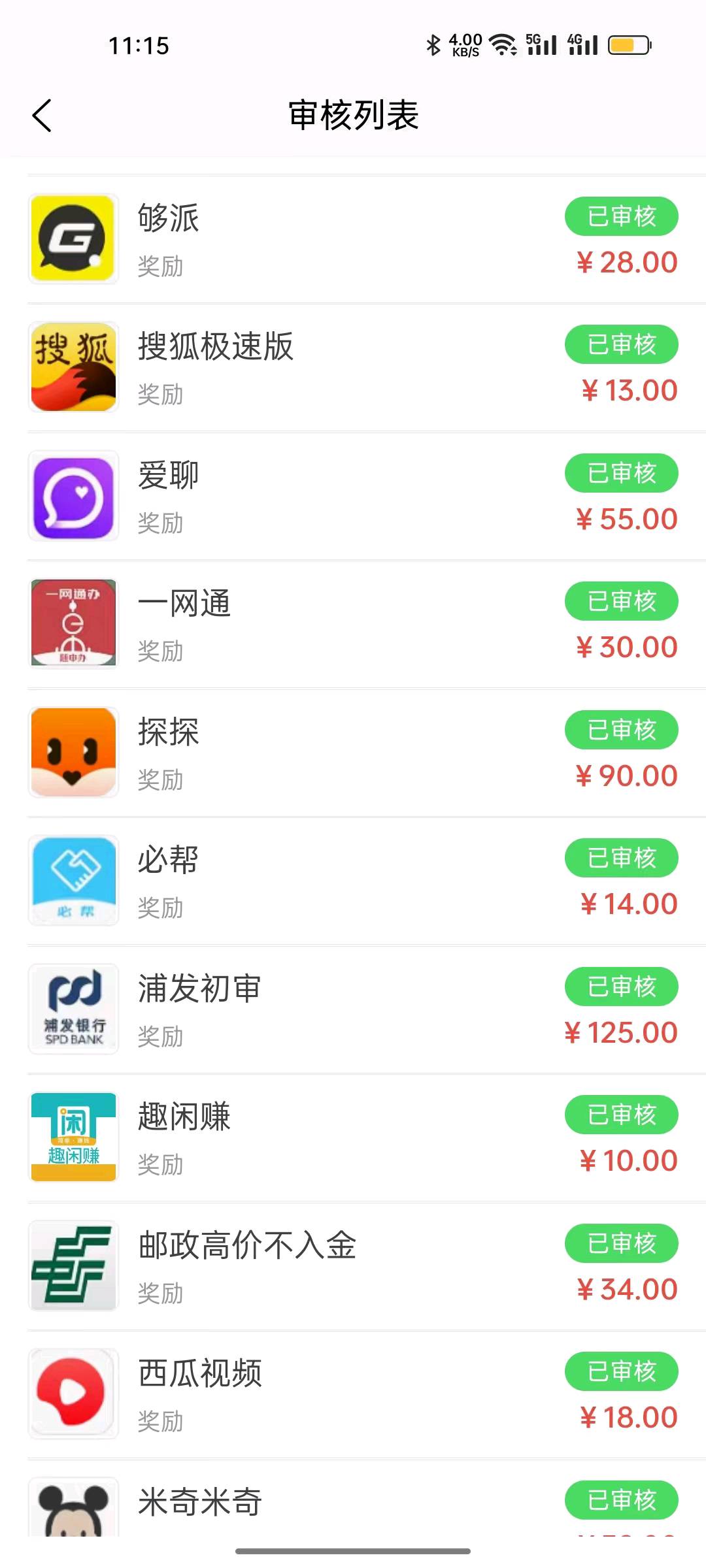
Task: Open the 搜狐极速版 reward entry
Action: pos(353,367)
